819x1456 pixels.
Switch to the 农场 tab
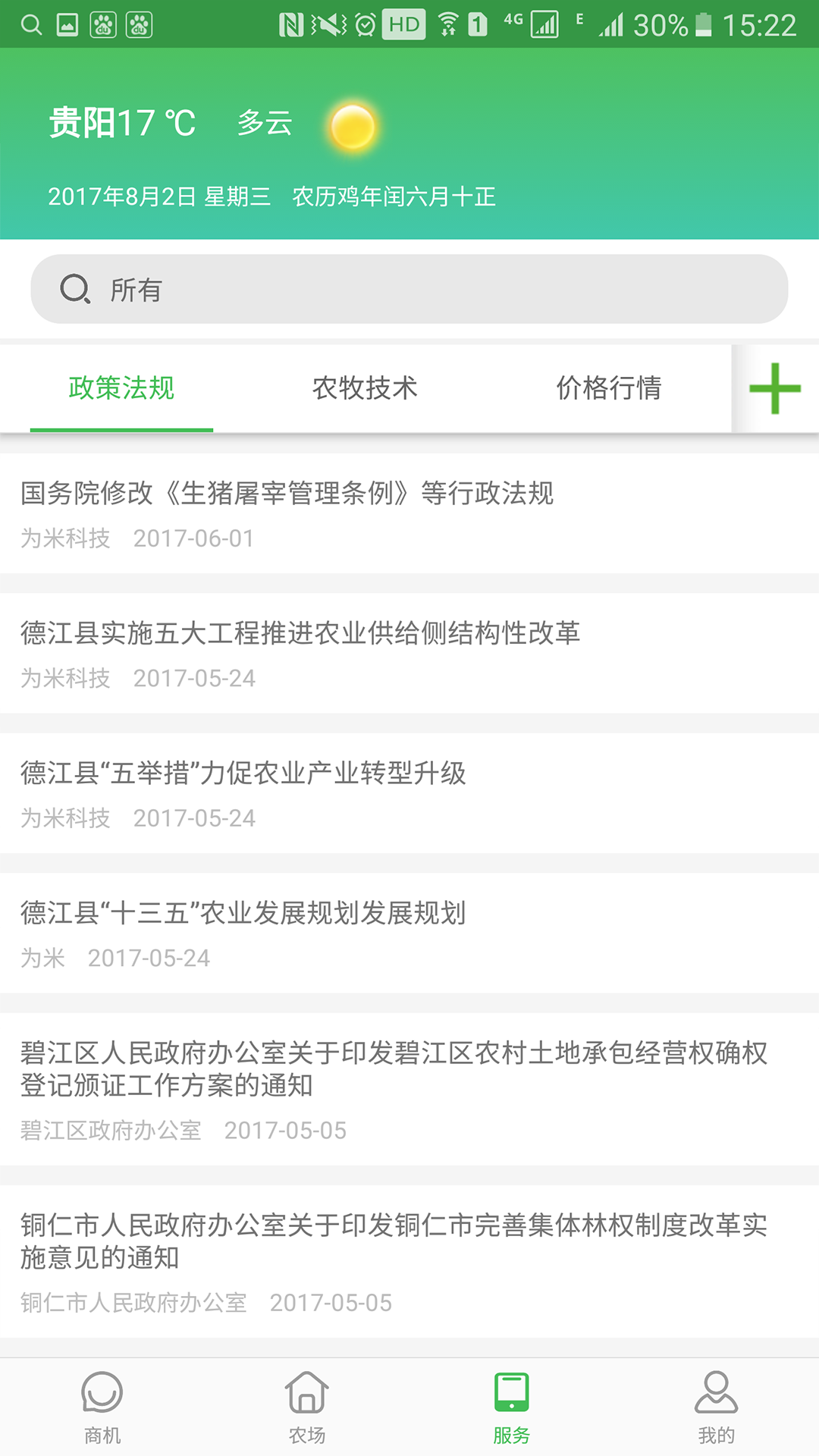click(307, 1407)
